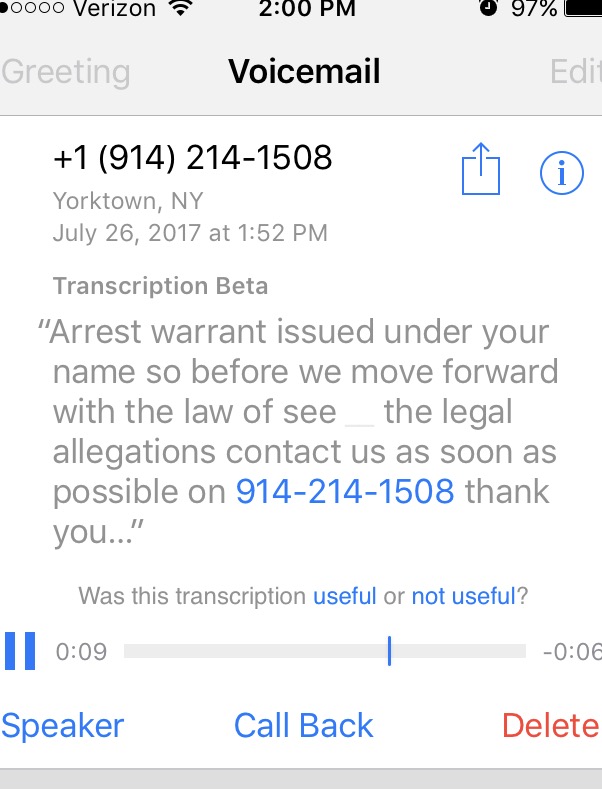This screenshot has height=789, width=602.
Task: Open the Greeting settings
Action: click(x=66, y=72)
